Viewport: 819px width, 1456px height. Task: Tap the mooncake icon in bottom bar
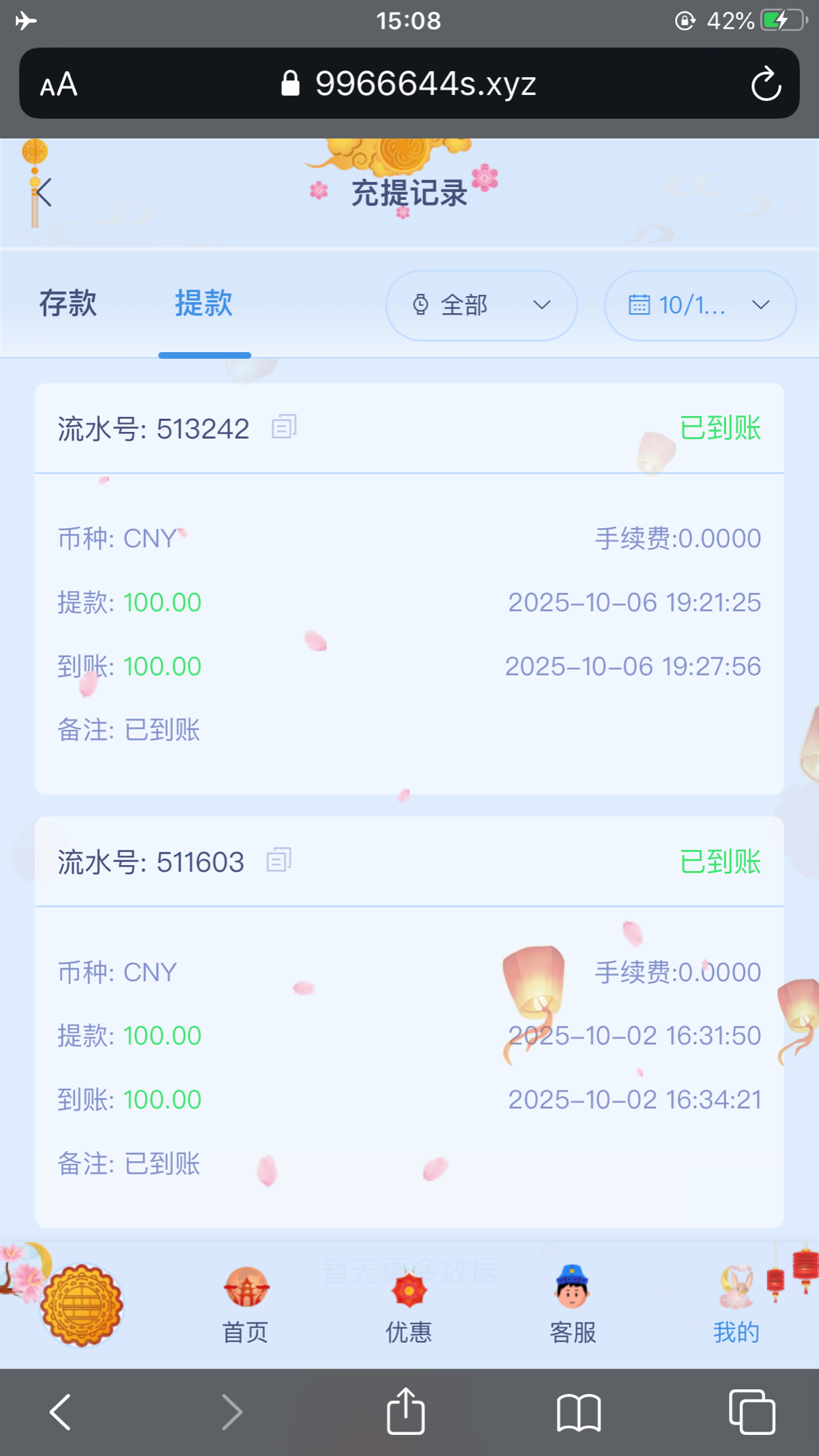pos(82,1305)
